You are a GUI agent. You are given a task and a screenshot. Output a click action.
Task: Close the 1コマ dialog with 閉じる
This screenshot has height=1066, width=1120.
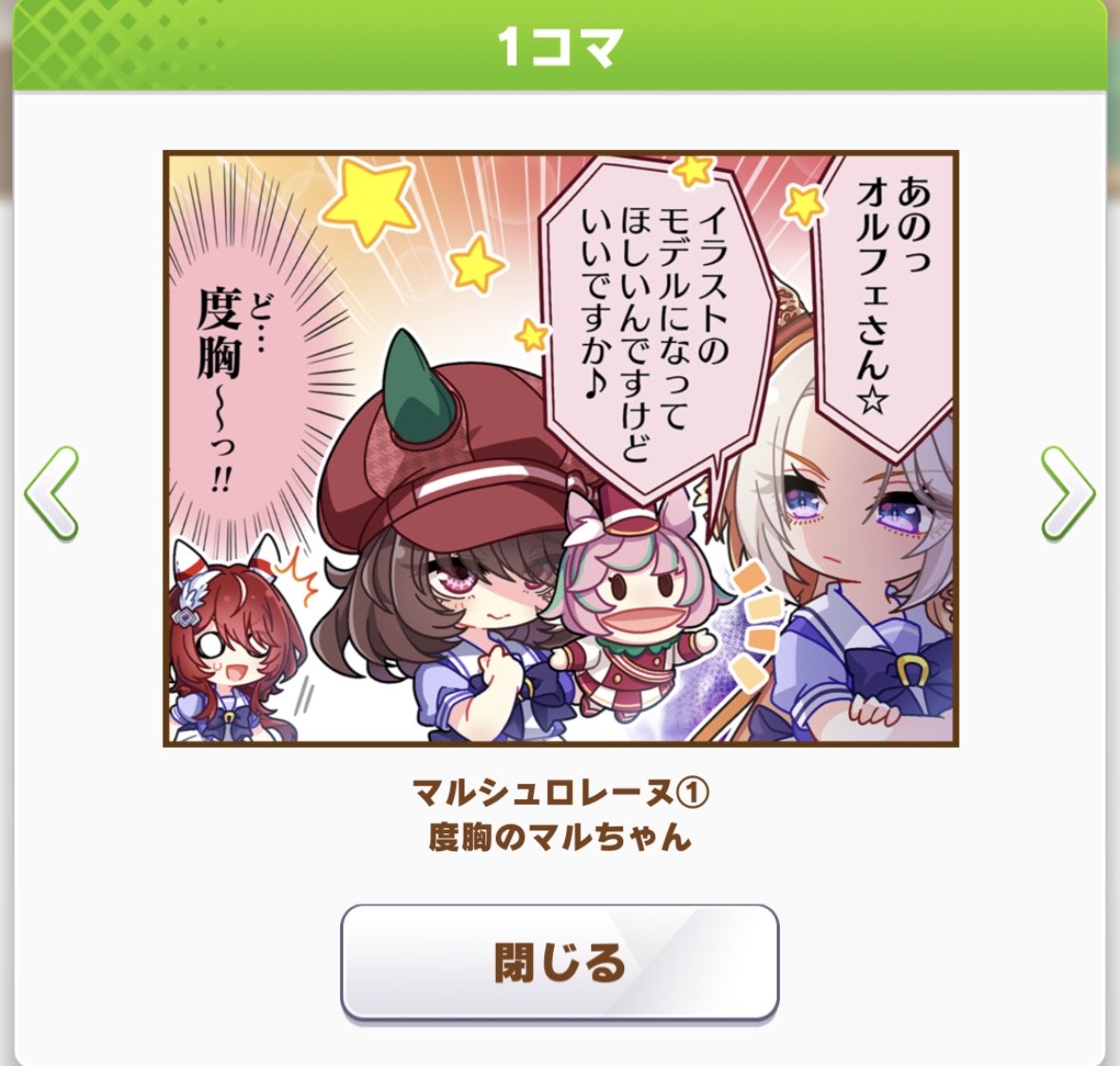560,962
